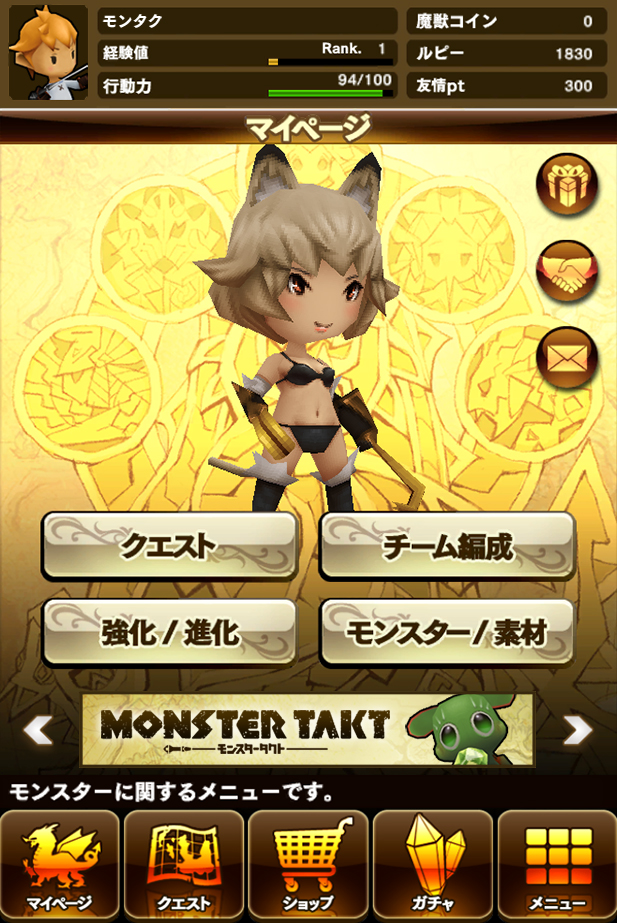Show next banner with right arrow

click(x=577, y=730)
